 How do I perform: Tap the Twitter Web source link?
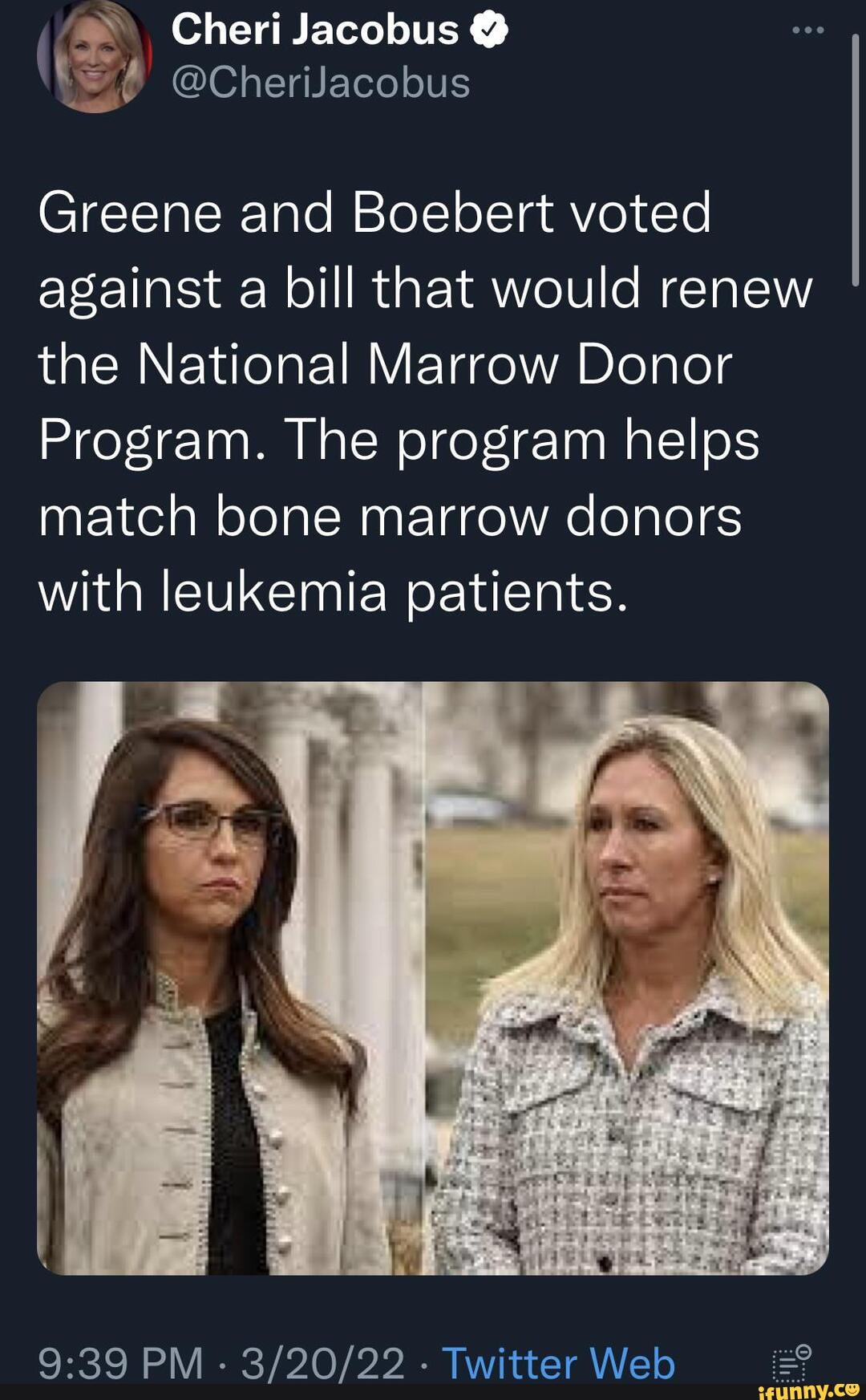(x=559, y=1363)
